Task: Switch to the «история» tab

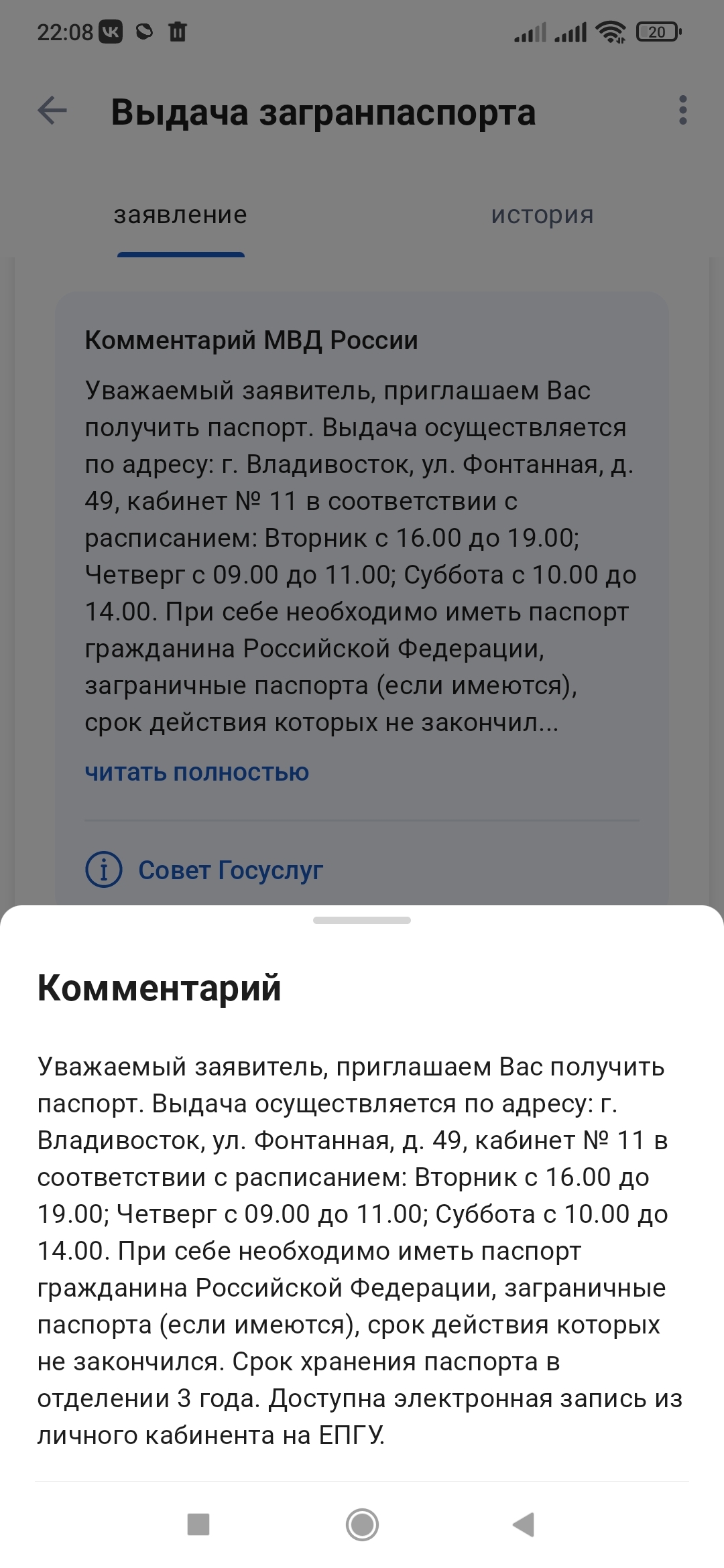Action: (x=542, y=215)
